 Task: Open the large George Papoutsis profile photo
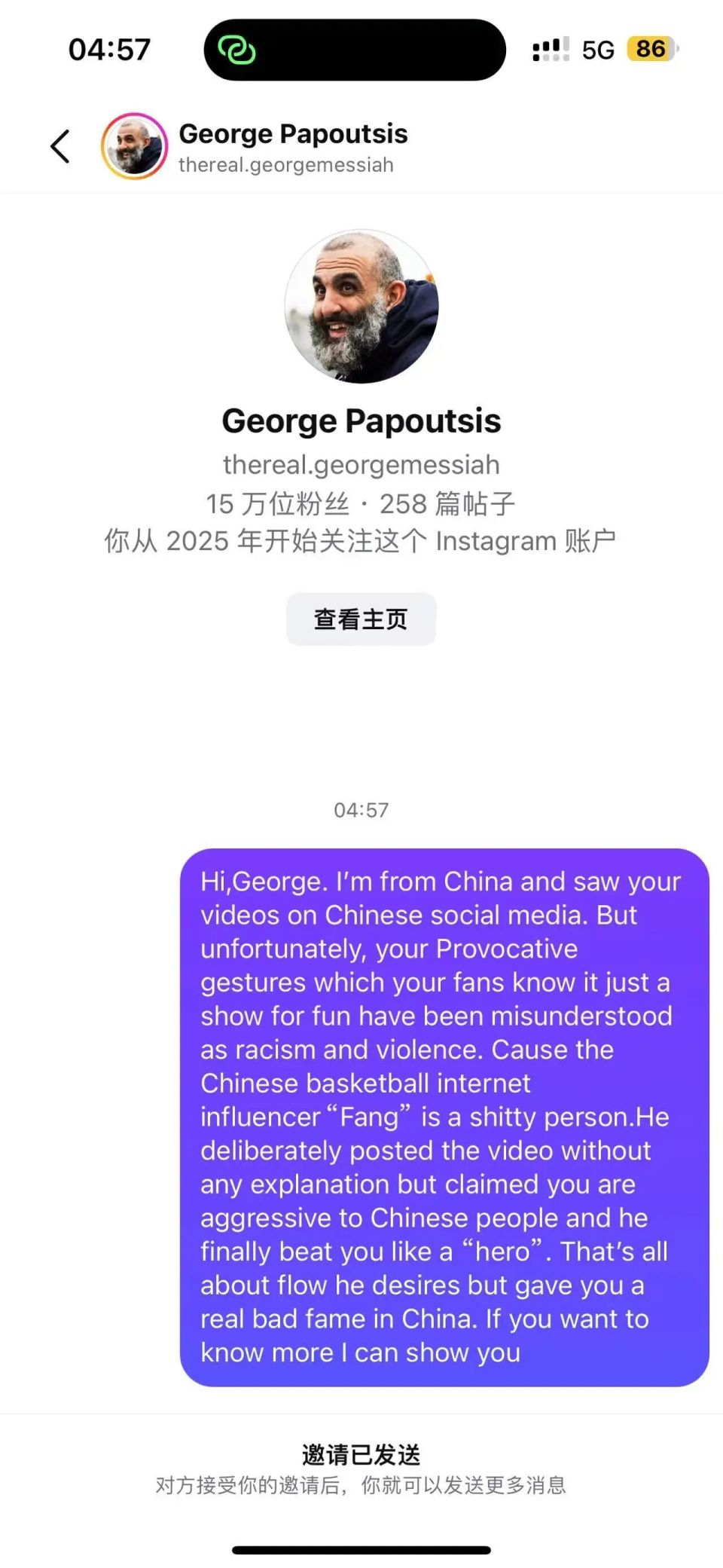click(361, 307)
